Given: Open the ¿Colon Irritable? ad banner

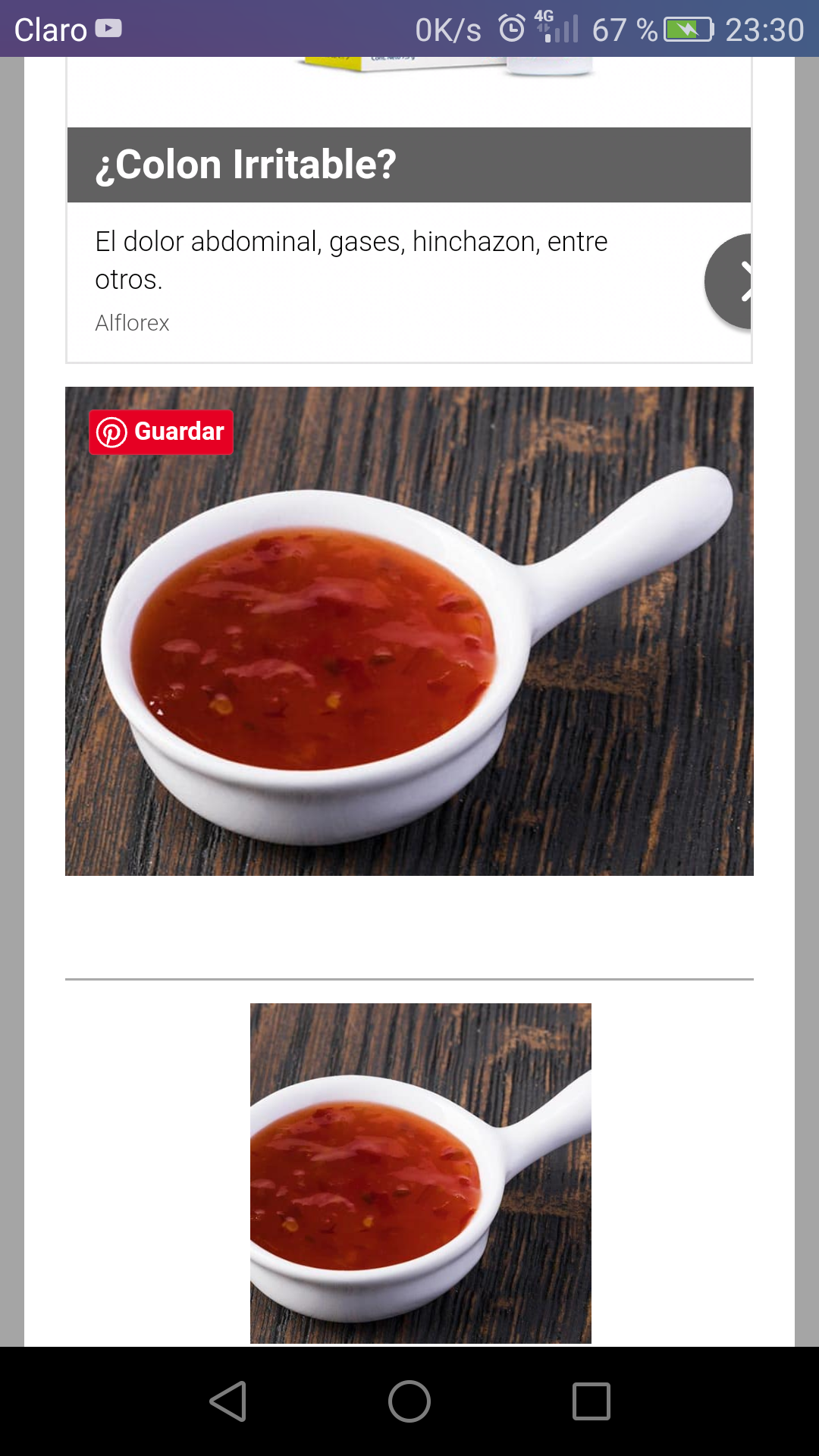Looking at the screenshot, I should click(x=409, y=165).
